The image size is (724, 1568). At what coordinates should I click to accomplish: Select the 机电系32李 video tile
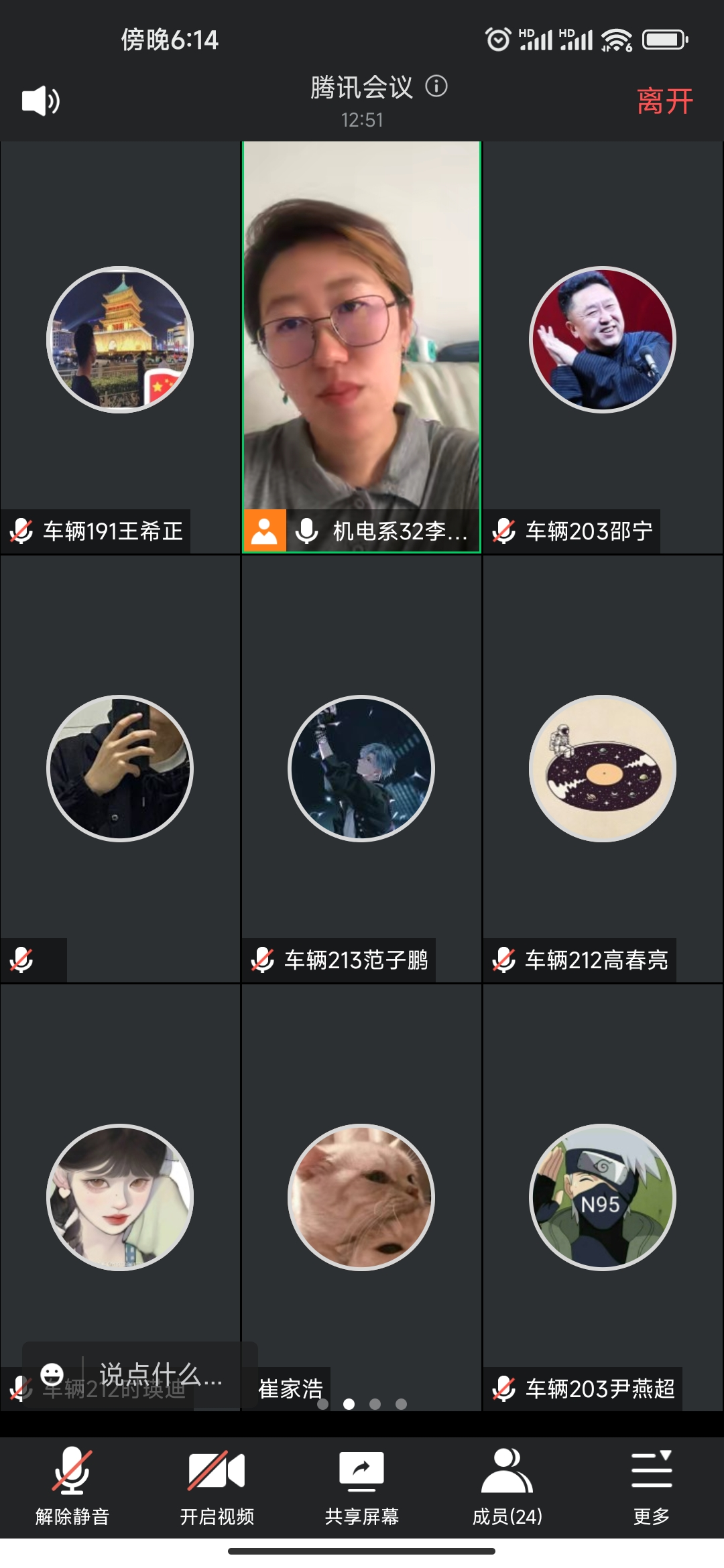coord(361,347)
